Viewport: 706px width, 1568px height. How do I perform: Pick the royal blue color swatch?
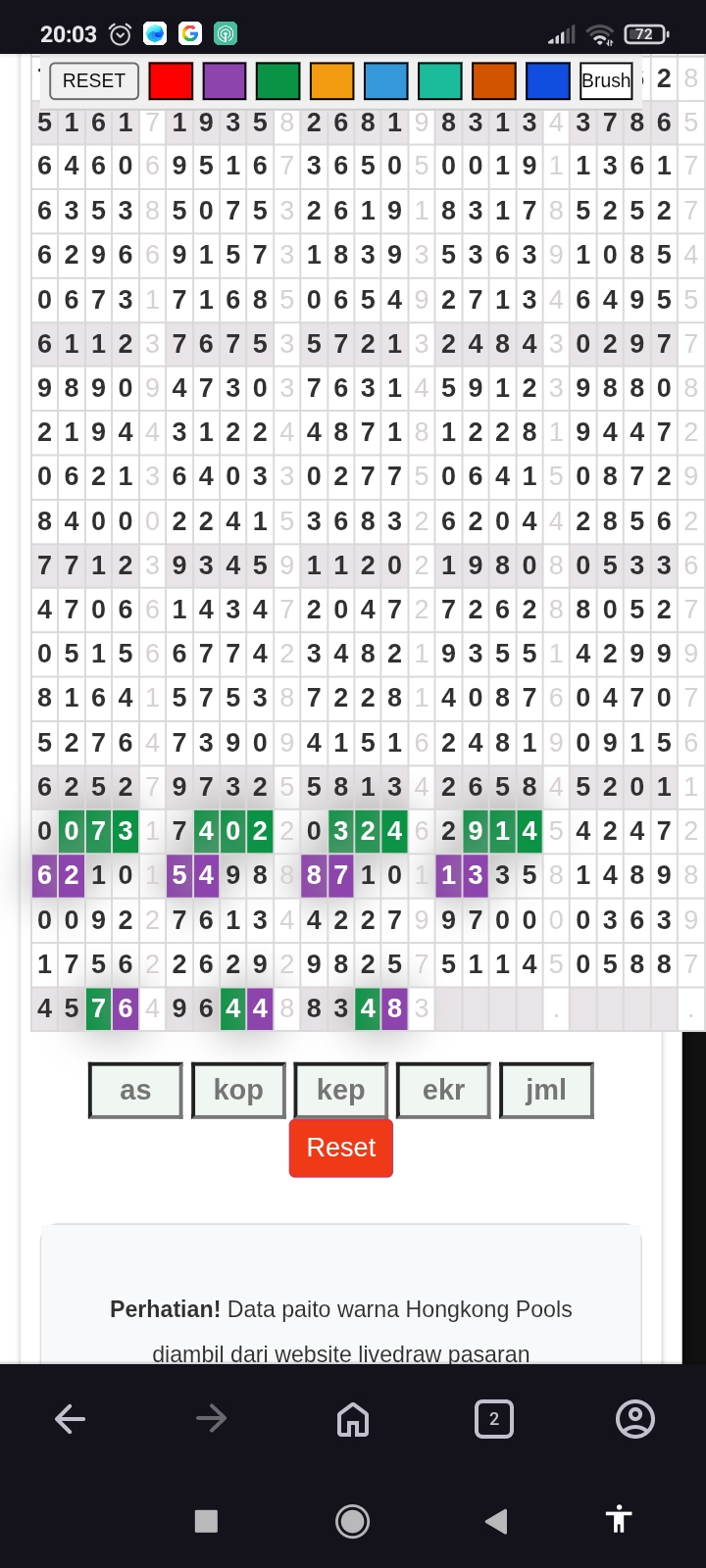(547, 81)
